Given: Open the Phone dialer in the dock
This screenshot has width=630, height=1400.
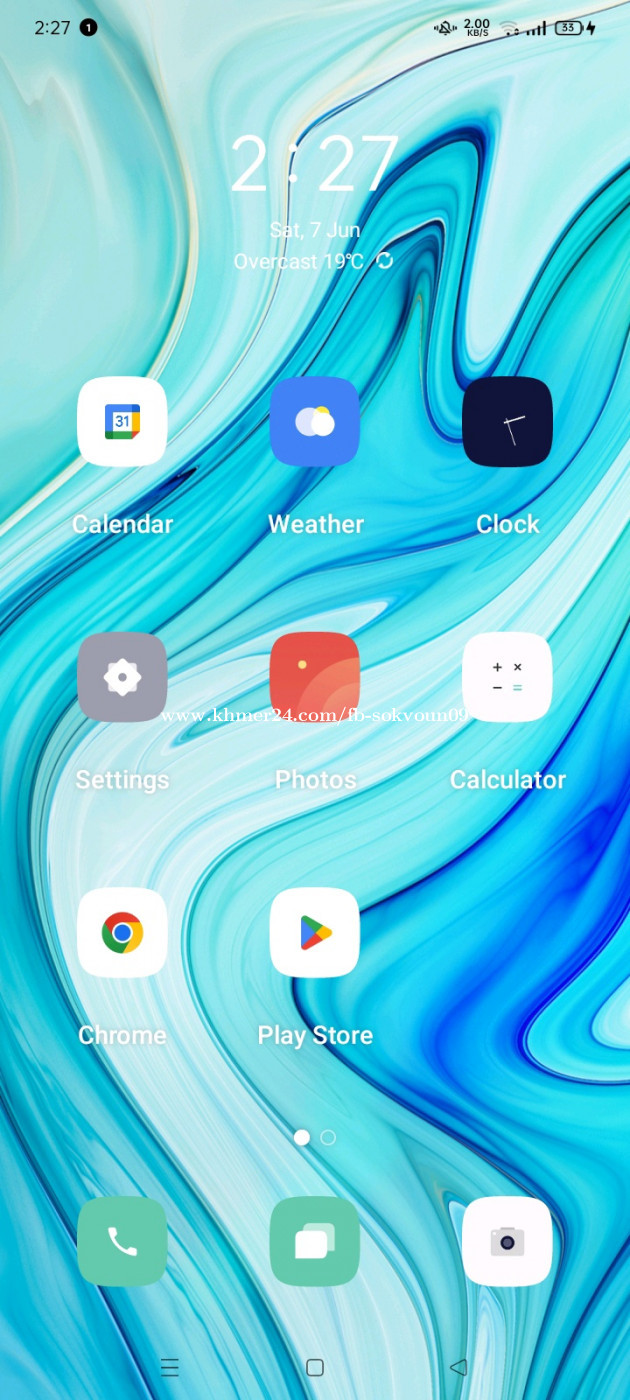Looking at the screenshot, I should [122, 1241].
